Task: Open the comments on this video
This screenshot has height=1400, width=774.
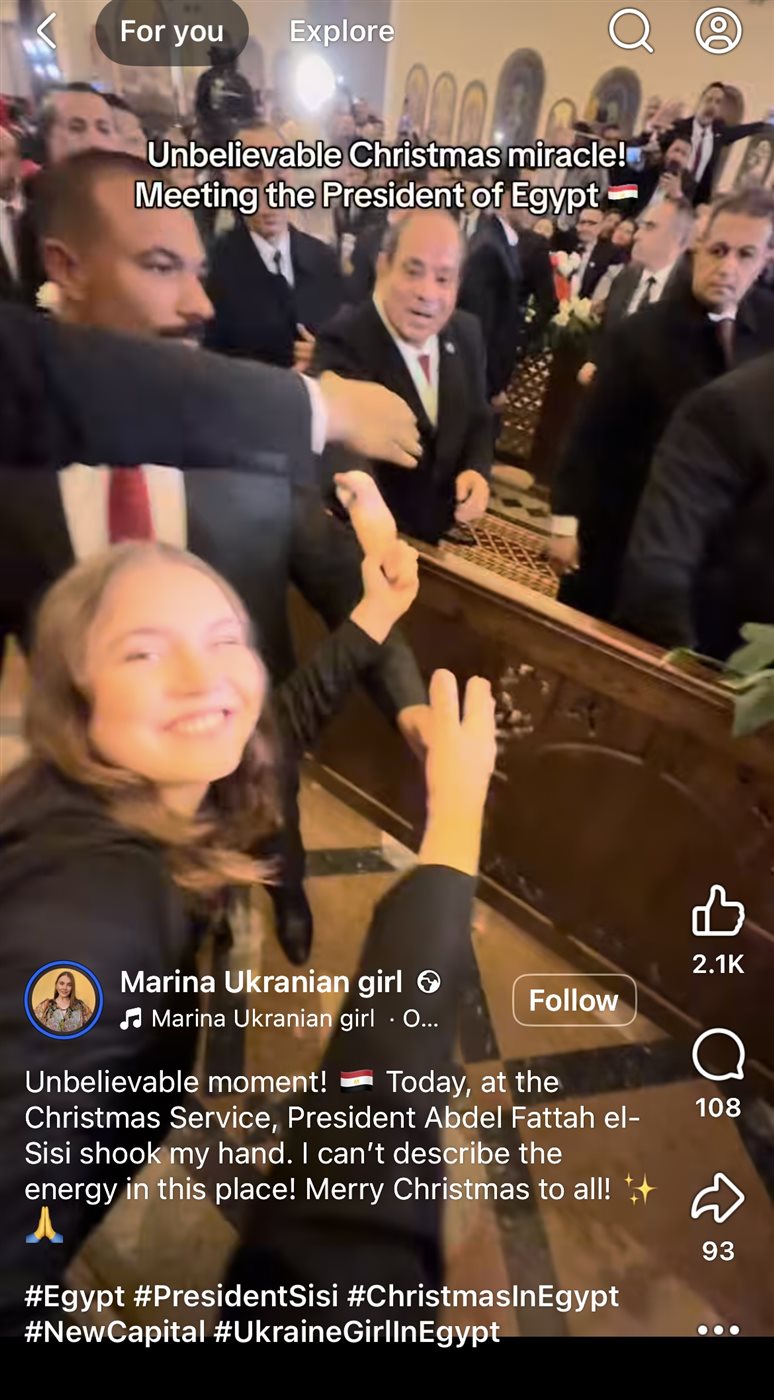Action: pyautogui.click(x=718, y=1056)
